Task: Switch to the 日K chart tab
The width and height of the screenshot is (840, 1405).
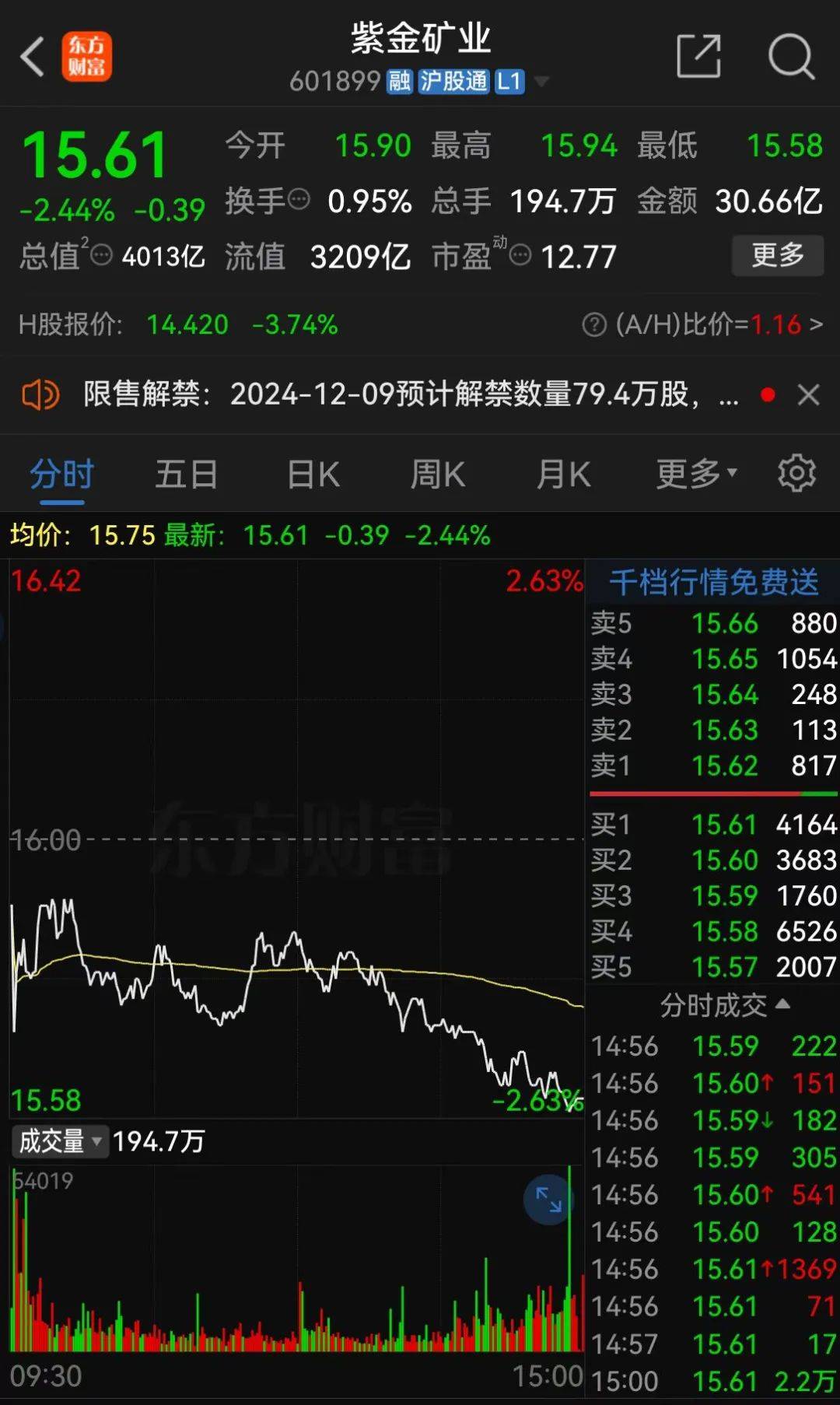Action: pyautogui.click(x=313, y=475)
